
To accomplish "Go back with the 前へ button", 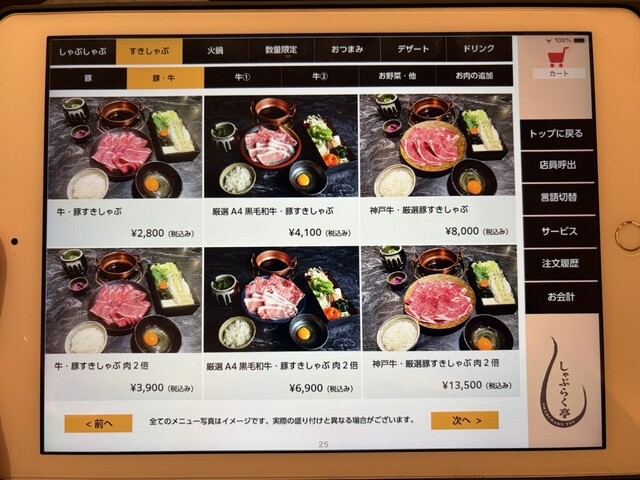I will pyautogui.click(x=98, y=423).
